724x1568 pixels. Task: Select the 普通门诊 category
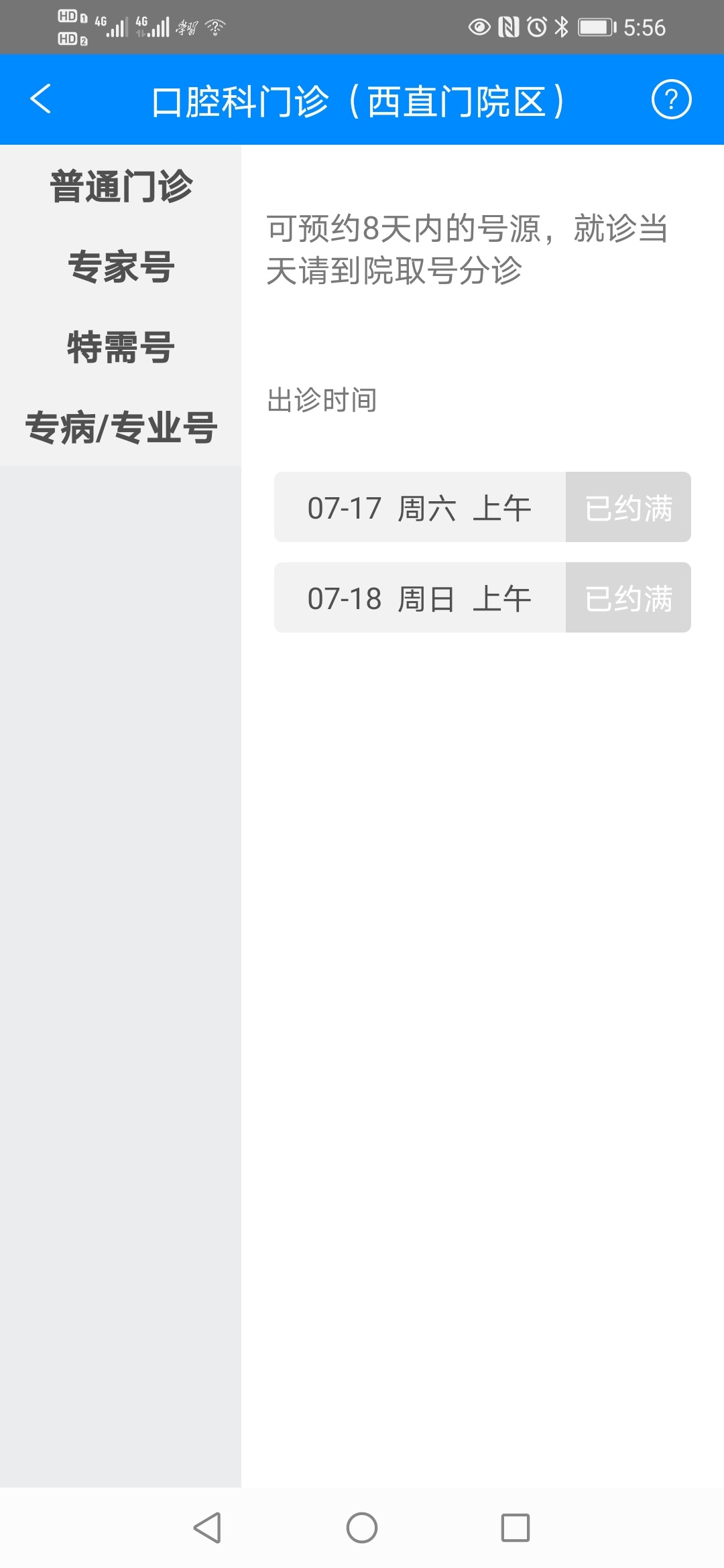[121, 186]
